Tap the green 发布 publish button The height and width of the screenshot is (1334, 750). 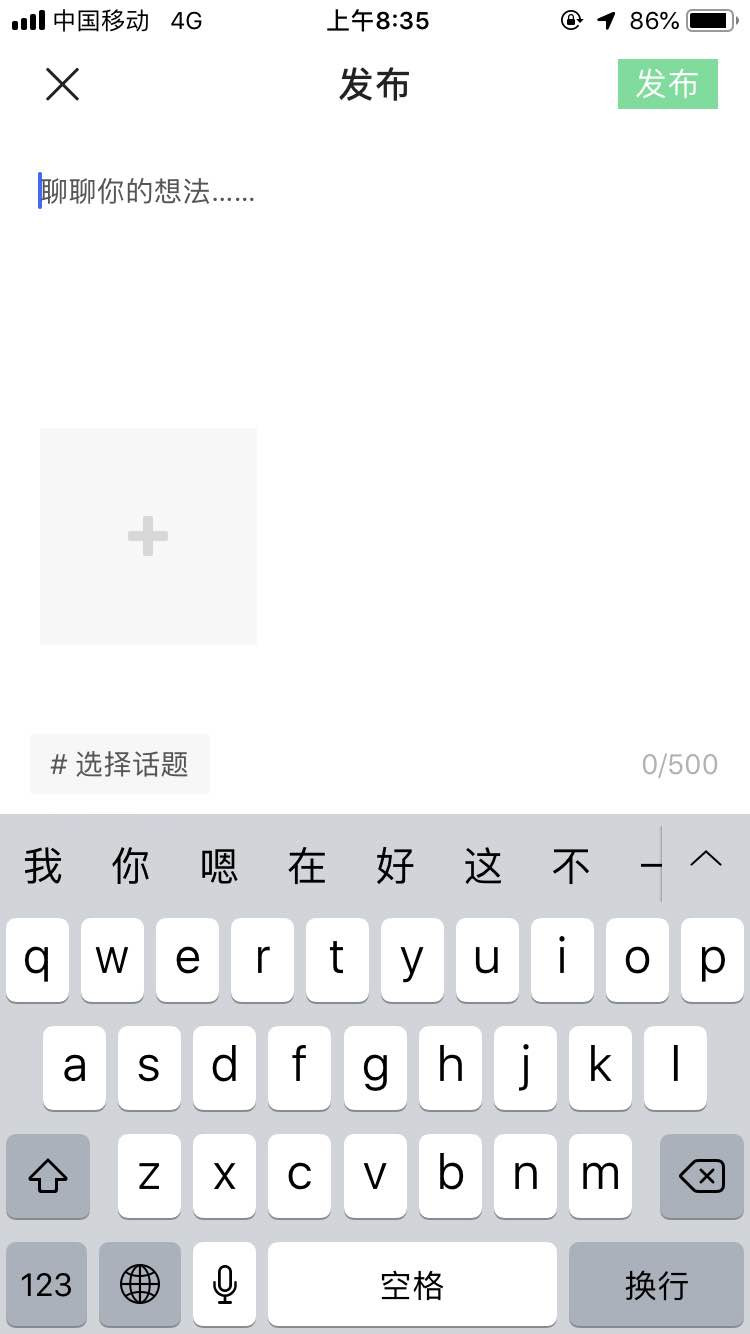tap(667, 84)
